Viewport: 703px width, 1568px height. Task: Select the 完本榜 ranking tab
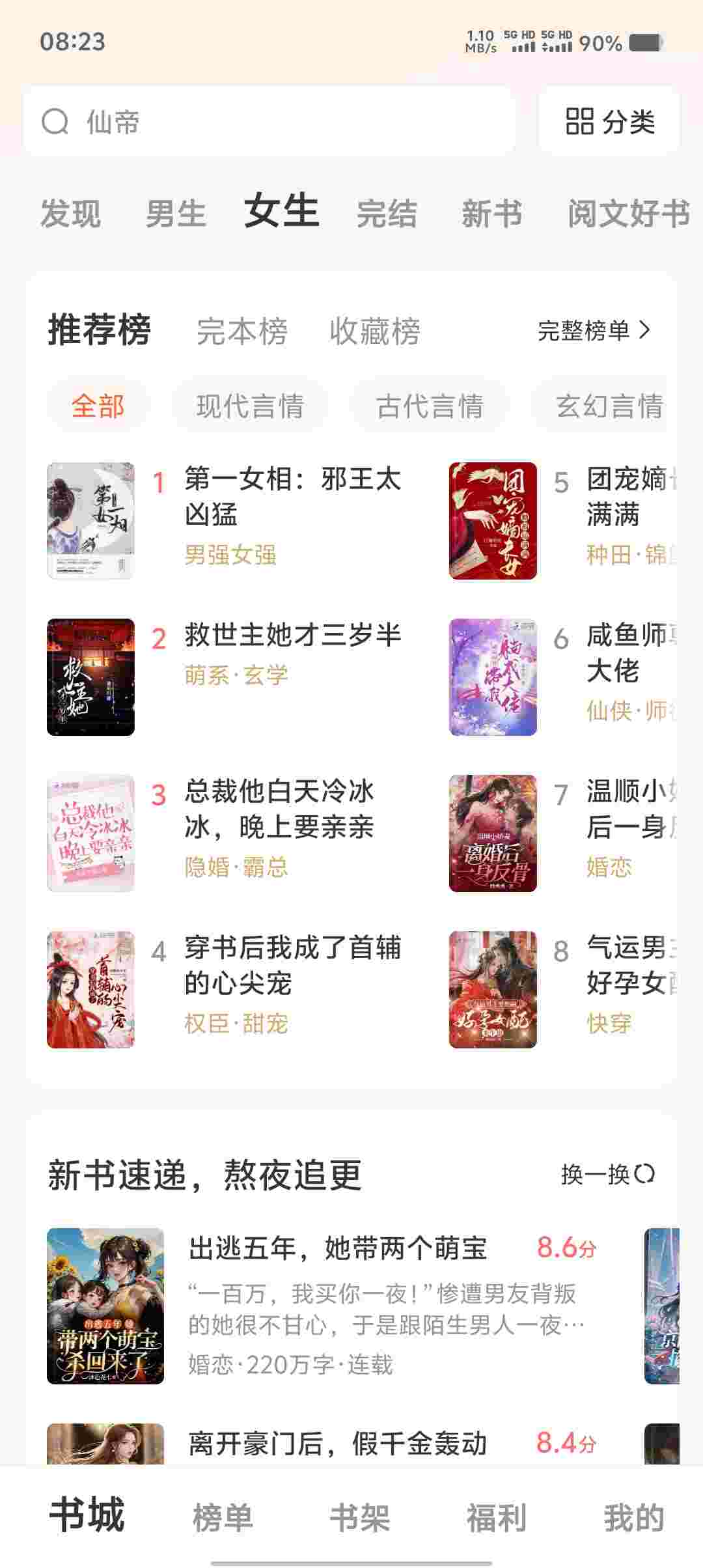241,331
